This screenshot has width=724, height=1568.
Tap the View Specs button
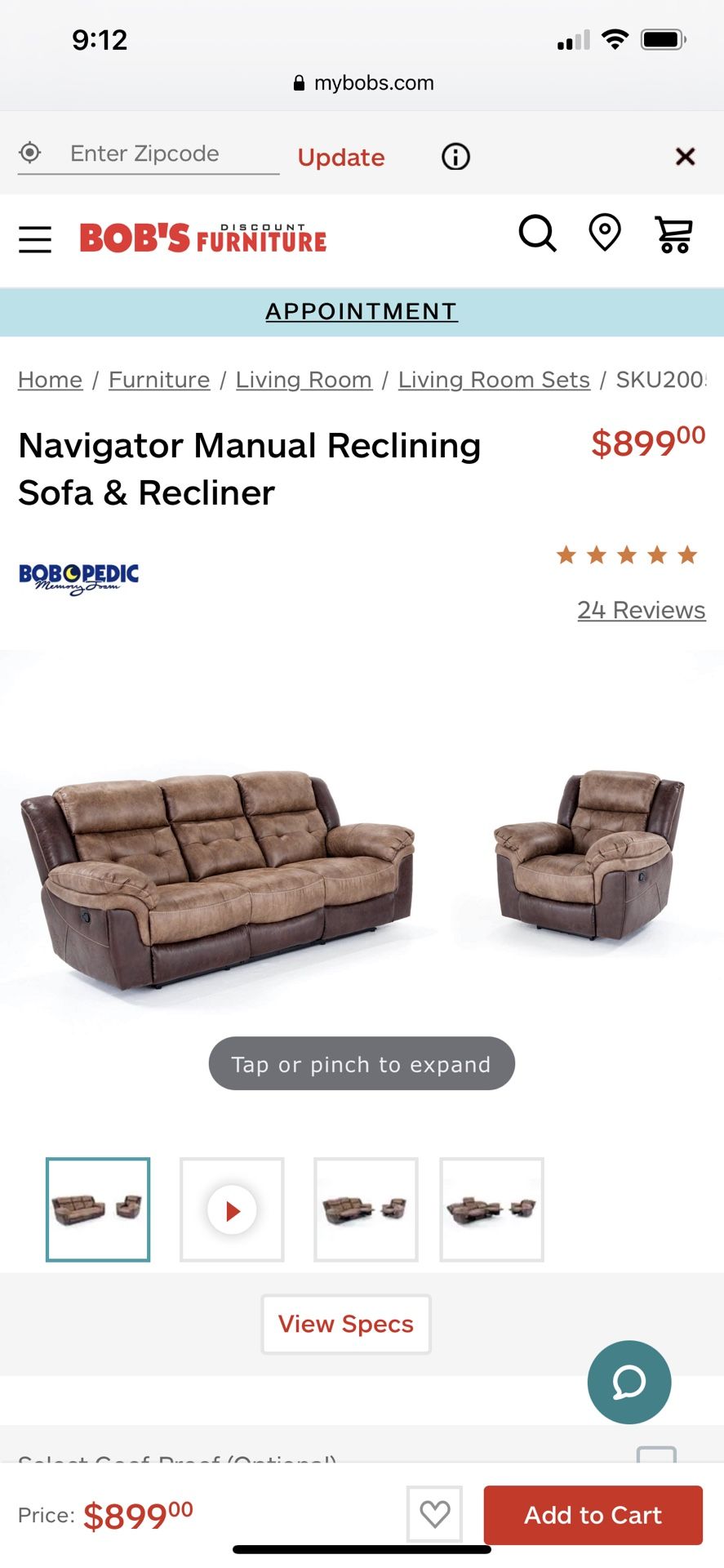click(346, 1324)
